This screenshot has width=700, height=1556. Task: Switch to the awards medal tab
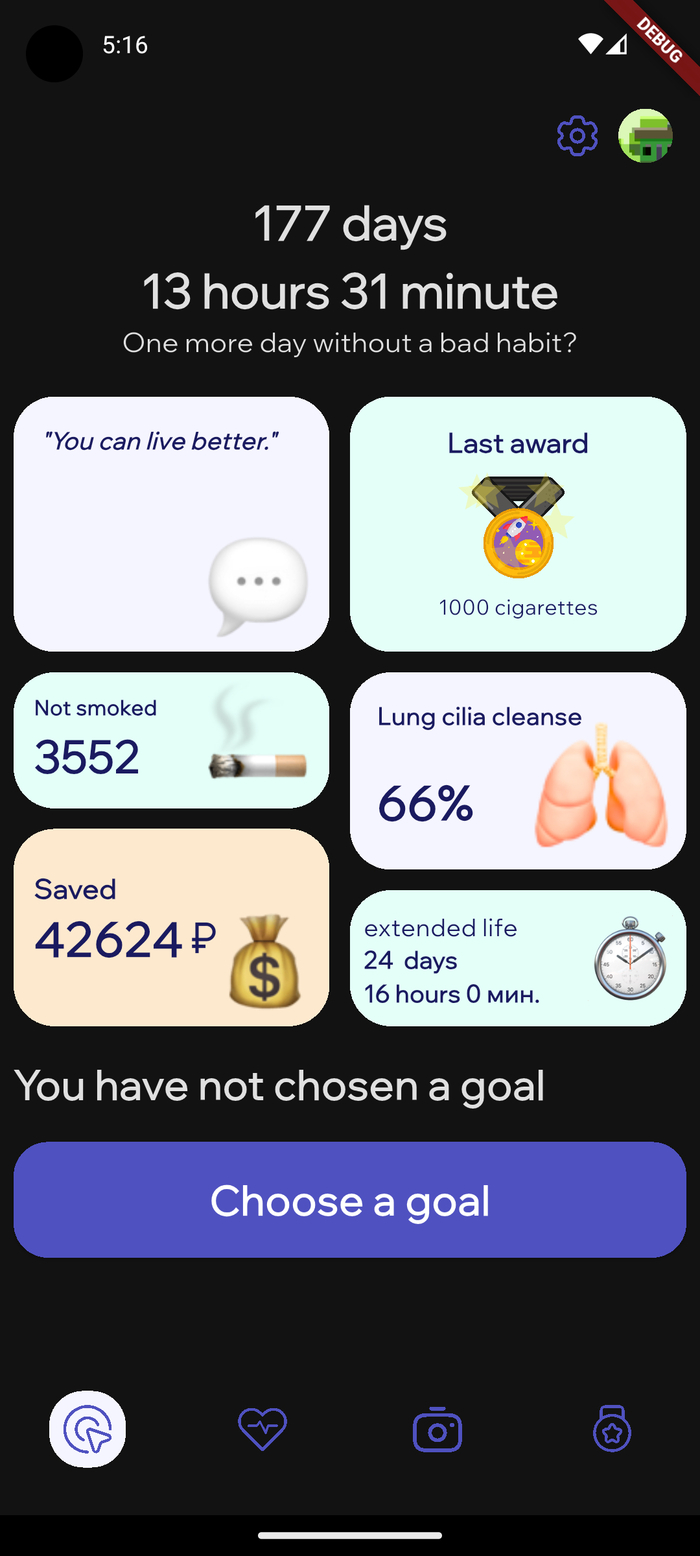click(x=612, y=1429)
